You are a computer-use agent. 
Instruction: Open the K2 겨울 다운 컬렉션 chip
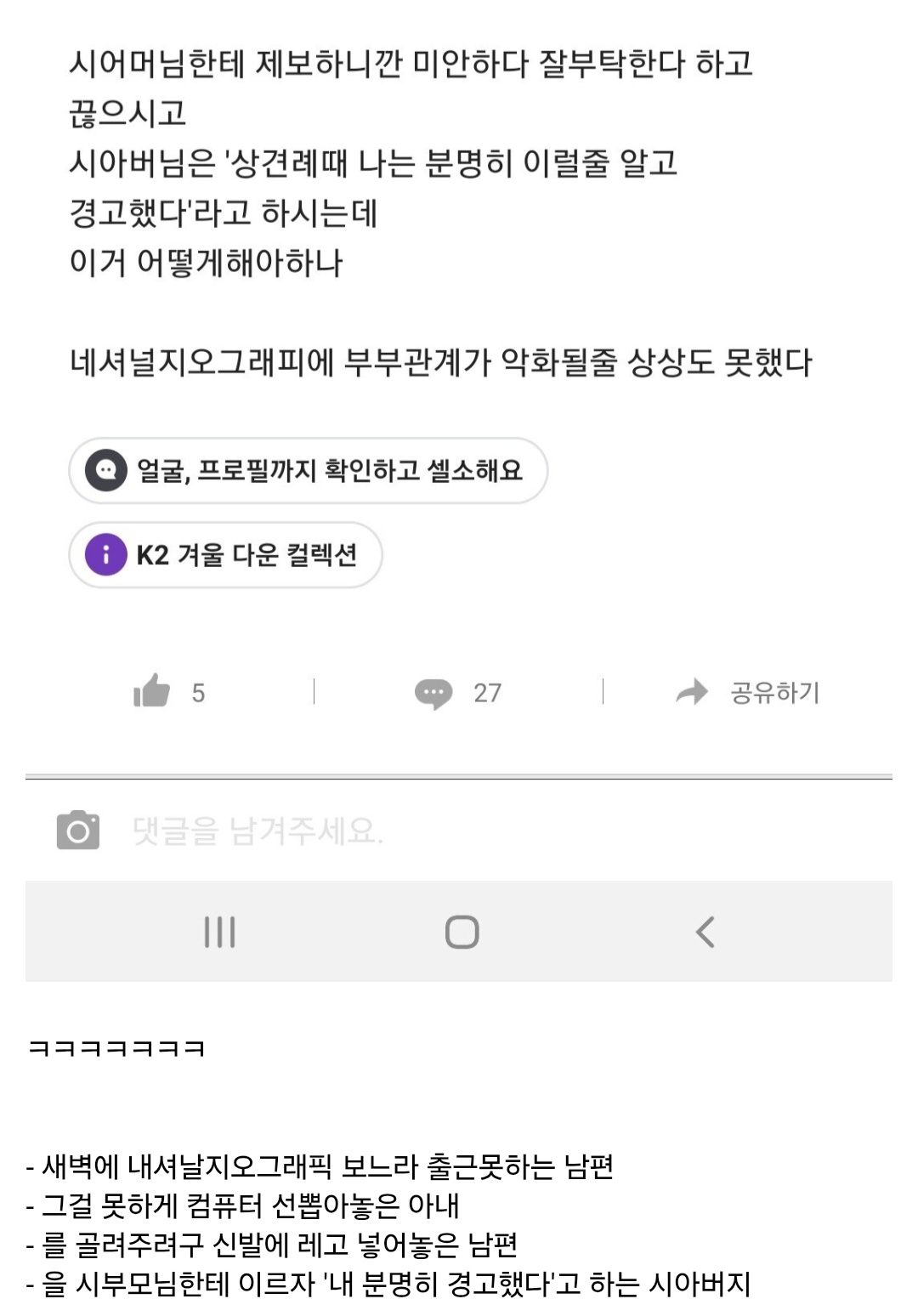point(225,555)
